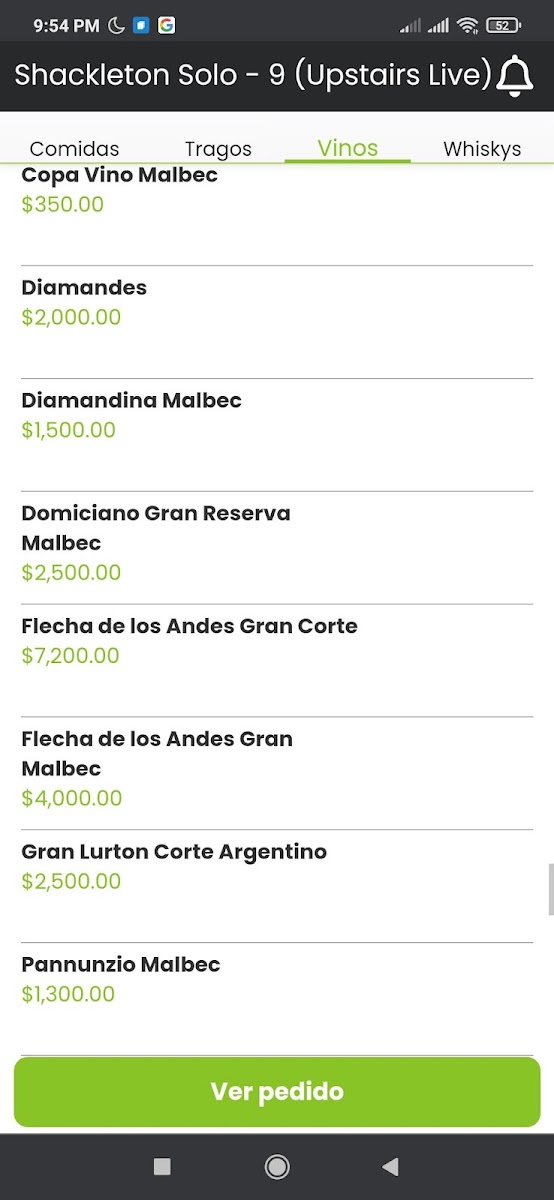Go back with the system back button
Screen dimensions: 554x1200
tap(391, 1166)
